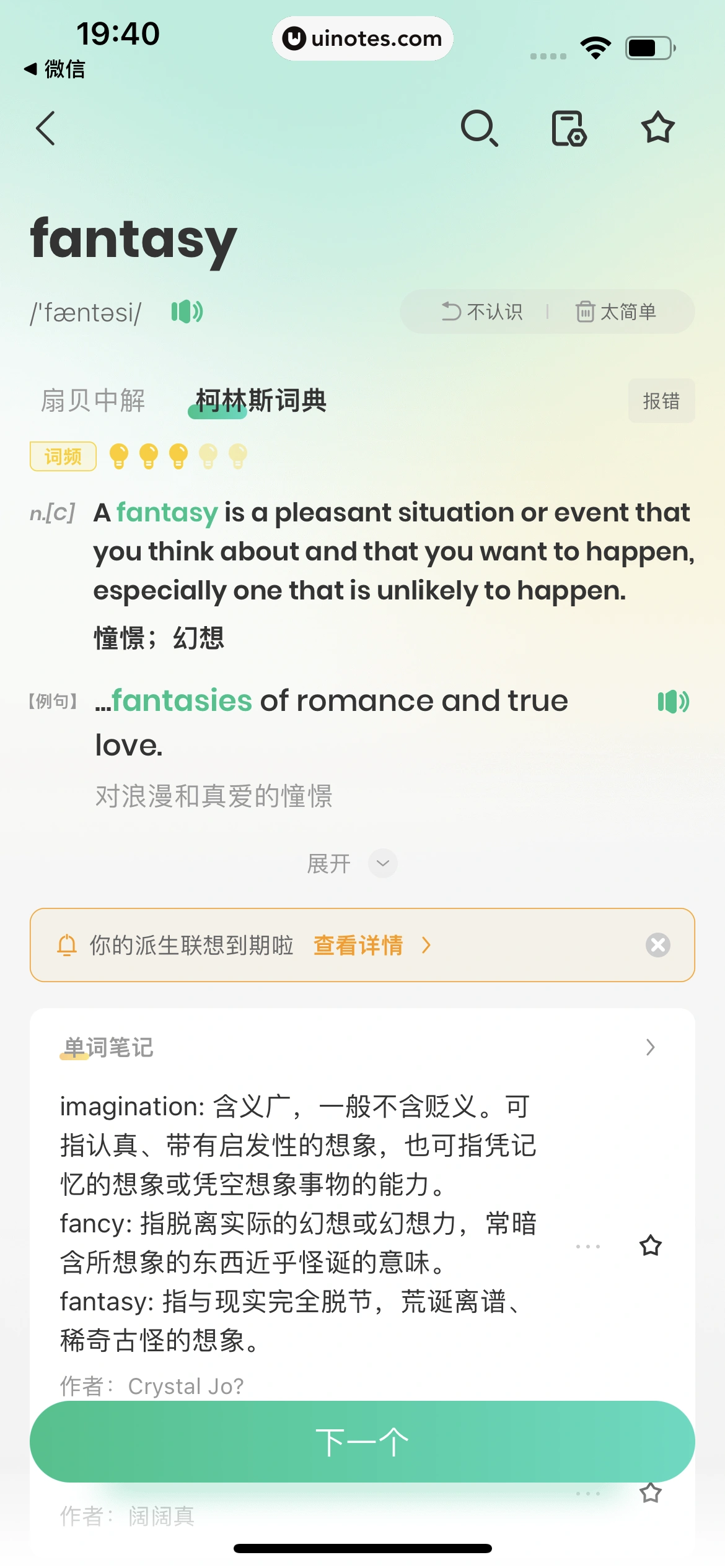The width and height of the screenshot is (725, 1568).
Task: Open the search magnifier icon
Action: tap(480, 128)
